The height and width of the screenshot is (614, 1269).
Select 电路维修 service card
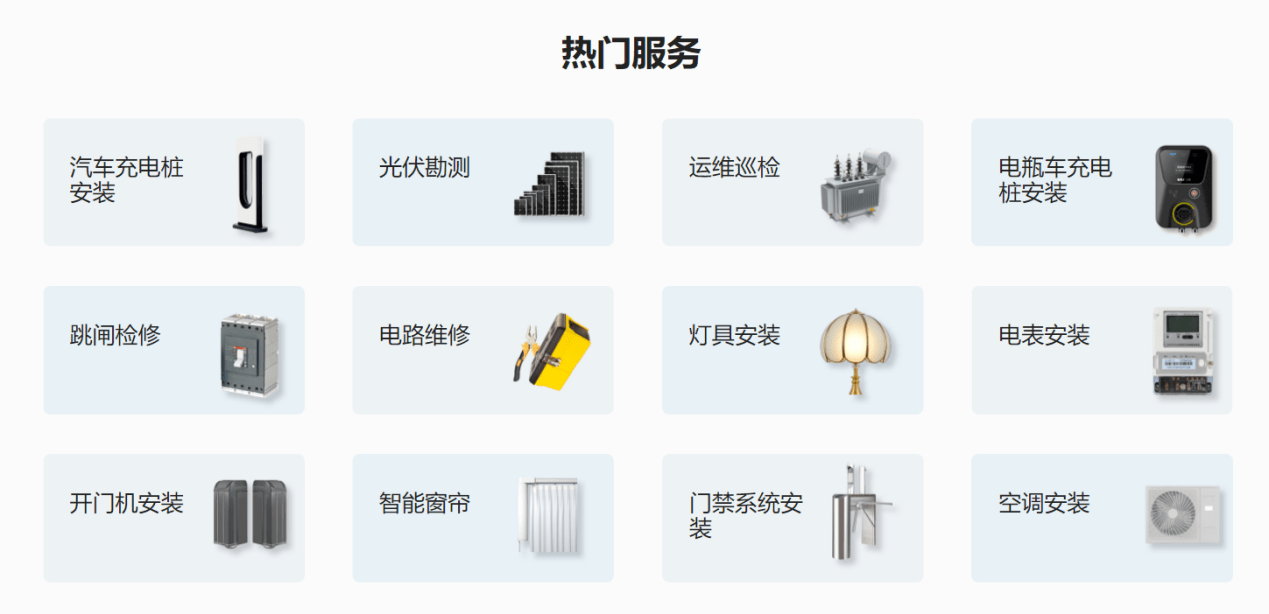pos(482,350)
